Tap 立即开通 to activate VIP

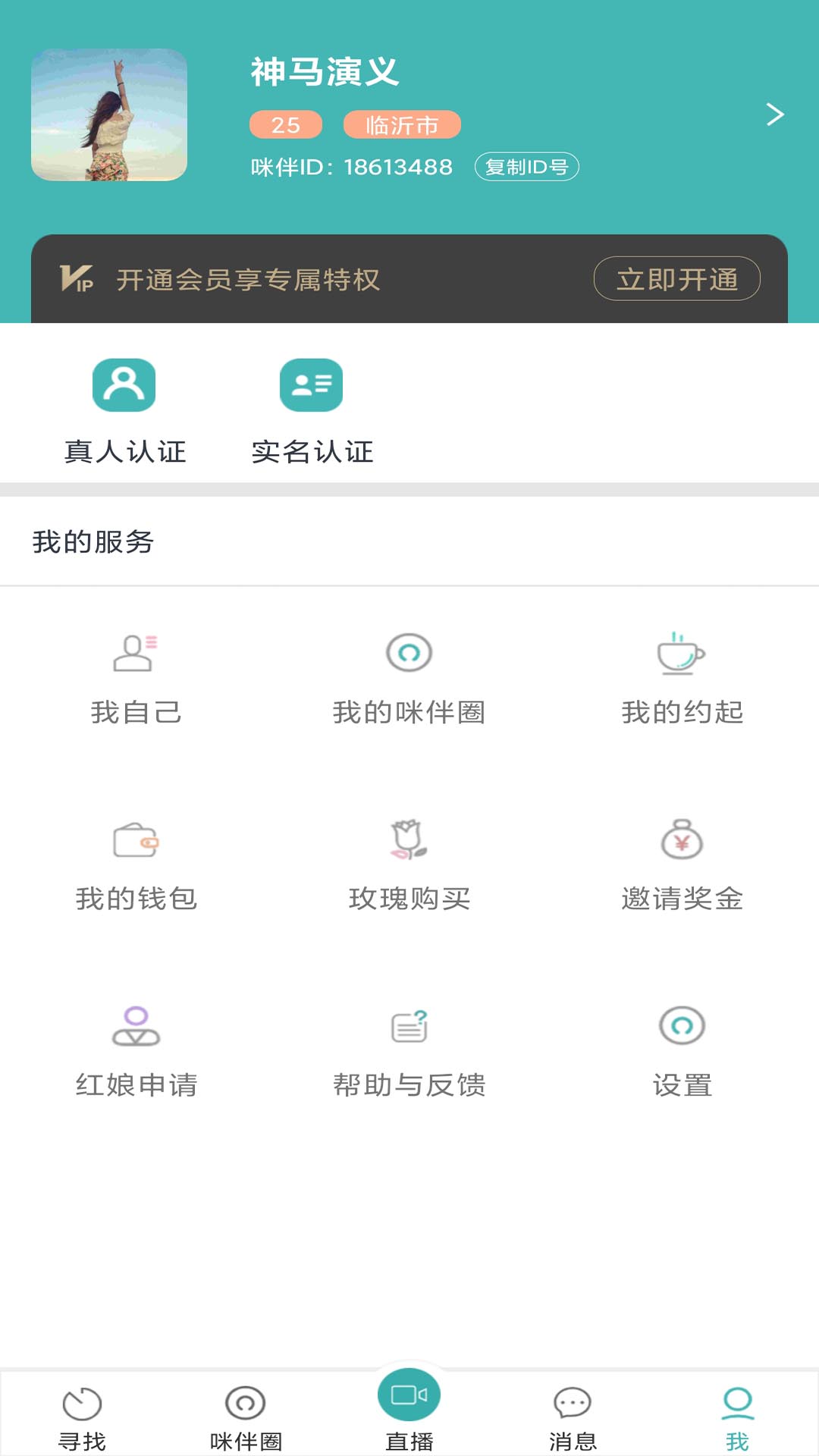coord(676,279)
